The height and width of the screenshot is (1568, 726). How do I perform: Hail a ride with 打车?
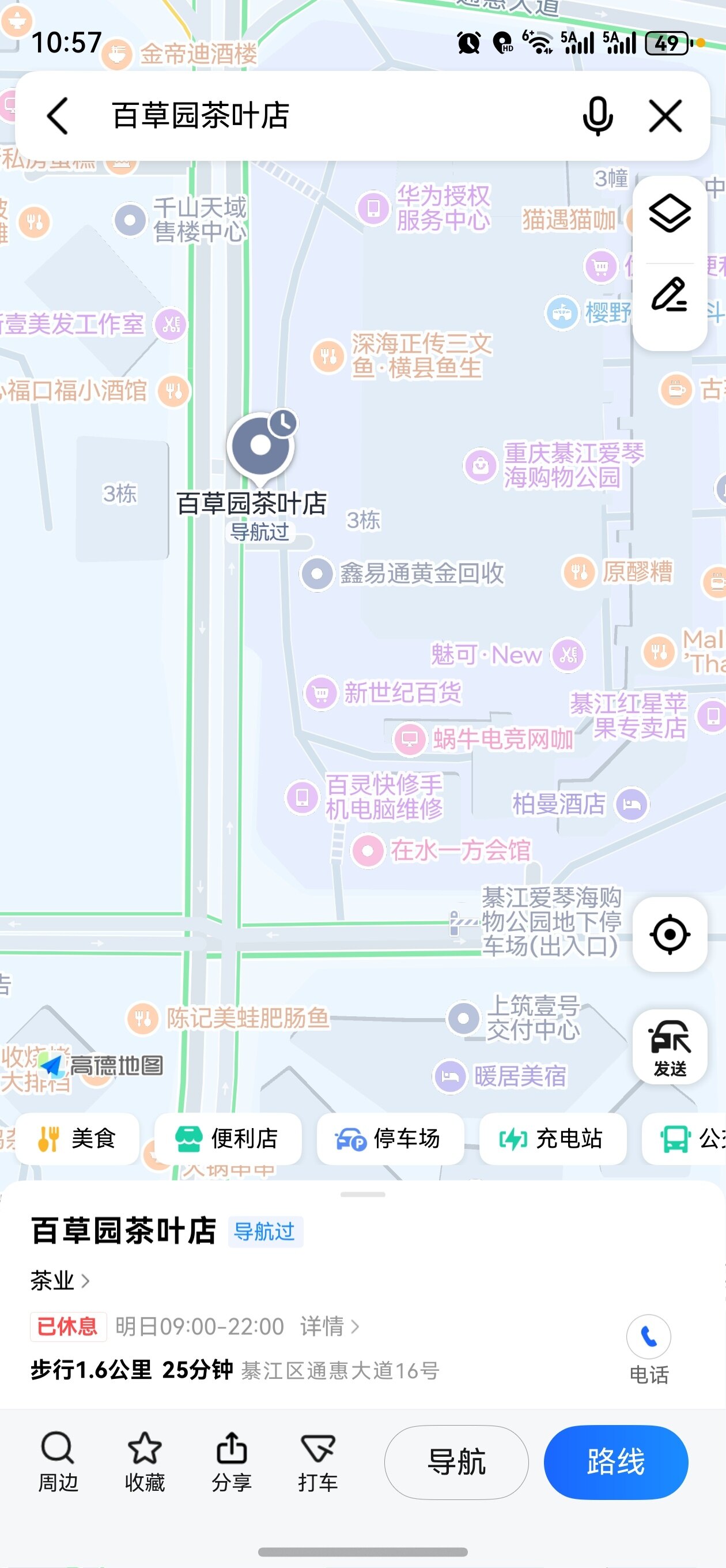coord(317,1461)
